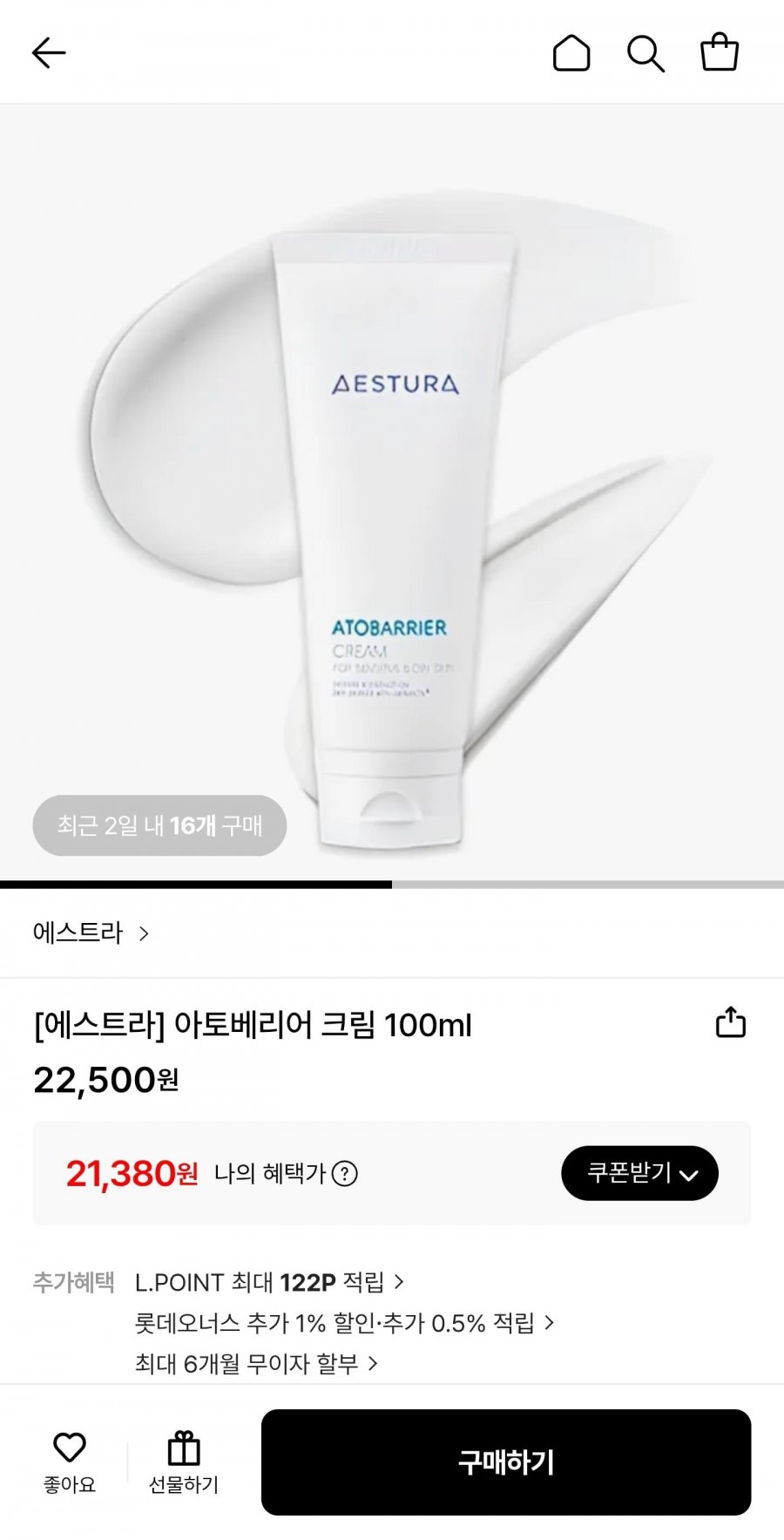Open 롯데오너스 추가 1% 할인 details
Image resolution: width=784 pixels, height=1540 pixels.
tap(343, 1323)
